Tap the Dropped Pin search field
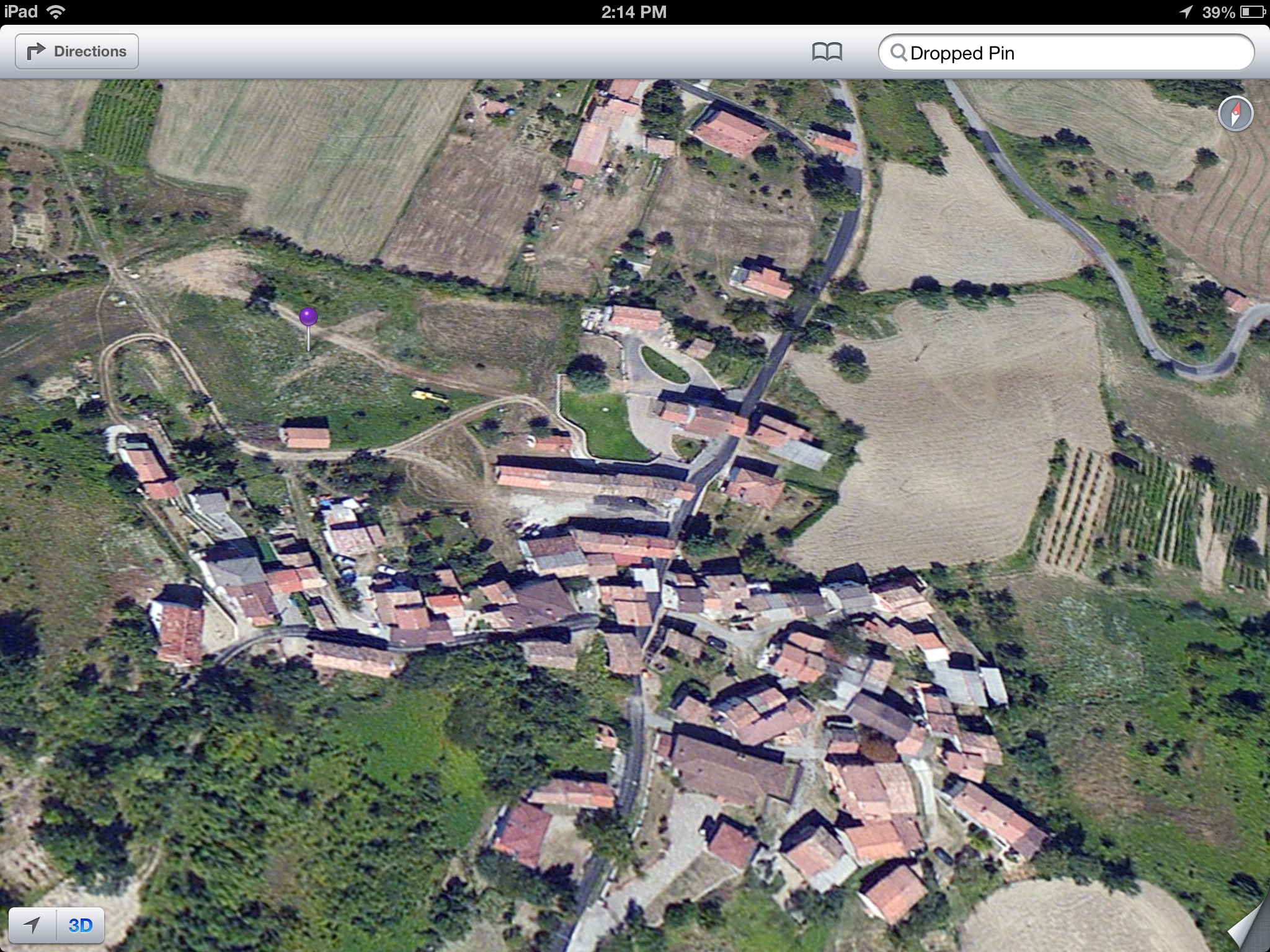This screenshot has height=952, width=1270. (x=1067, y=53)
